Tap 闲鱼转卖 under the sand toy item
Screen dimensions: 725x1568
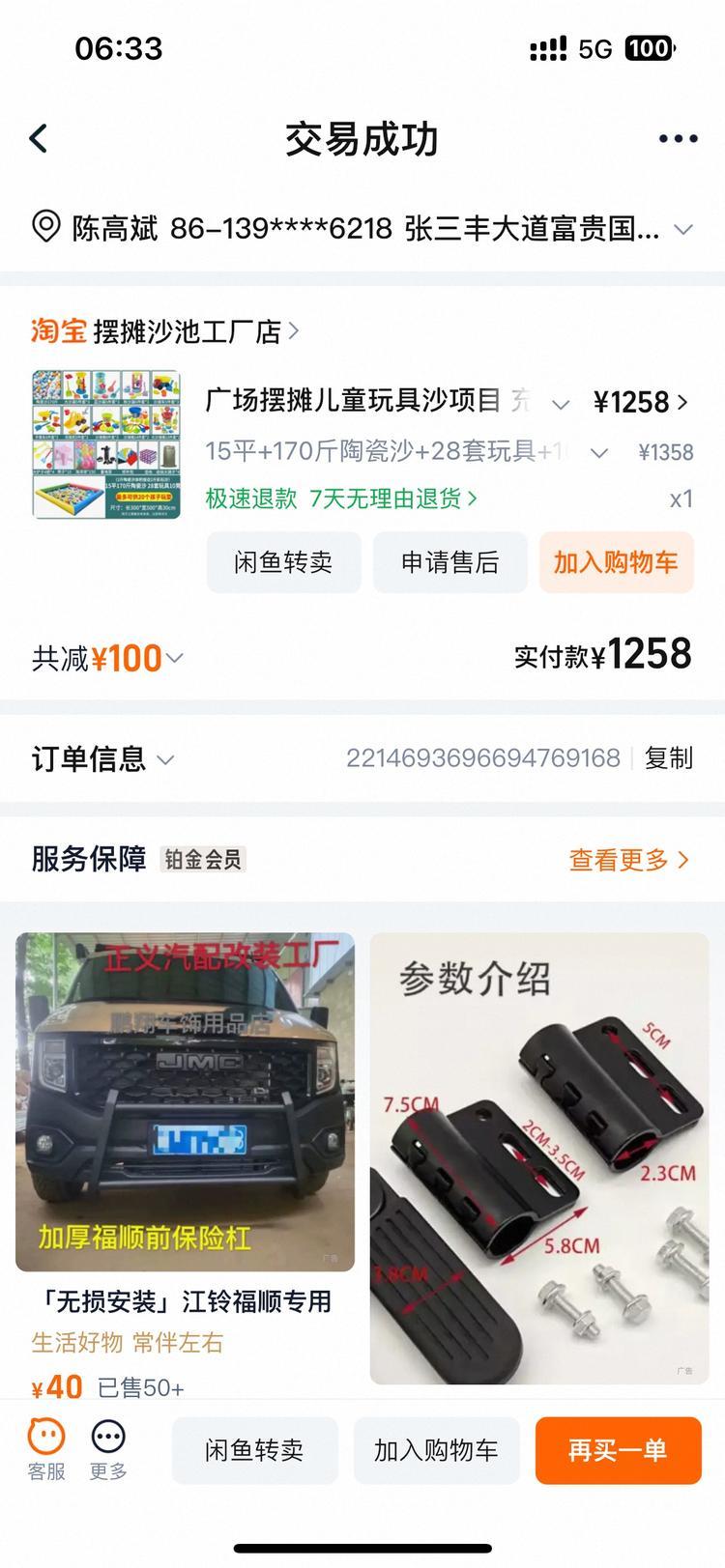pyautogui.click(x=283, y=562)
